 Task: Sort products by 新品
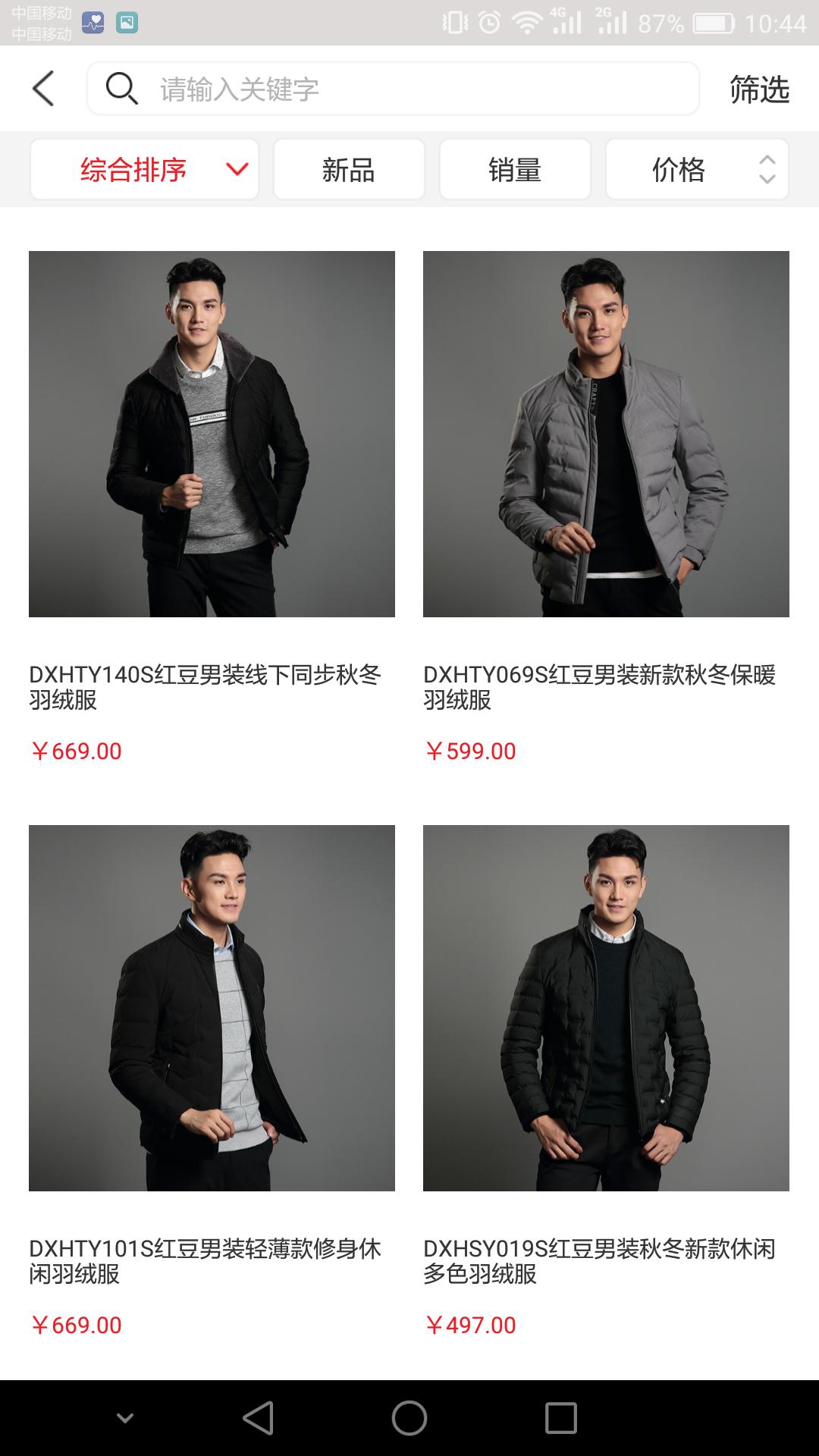pyautogui.click(x=349, y=170)
